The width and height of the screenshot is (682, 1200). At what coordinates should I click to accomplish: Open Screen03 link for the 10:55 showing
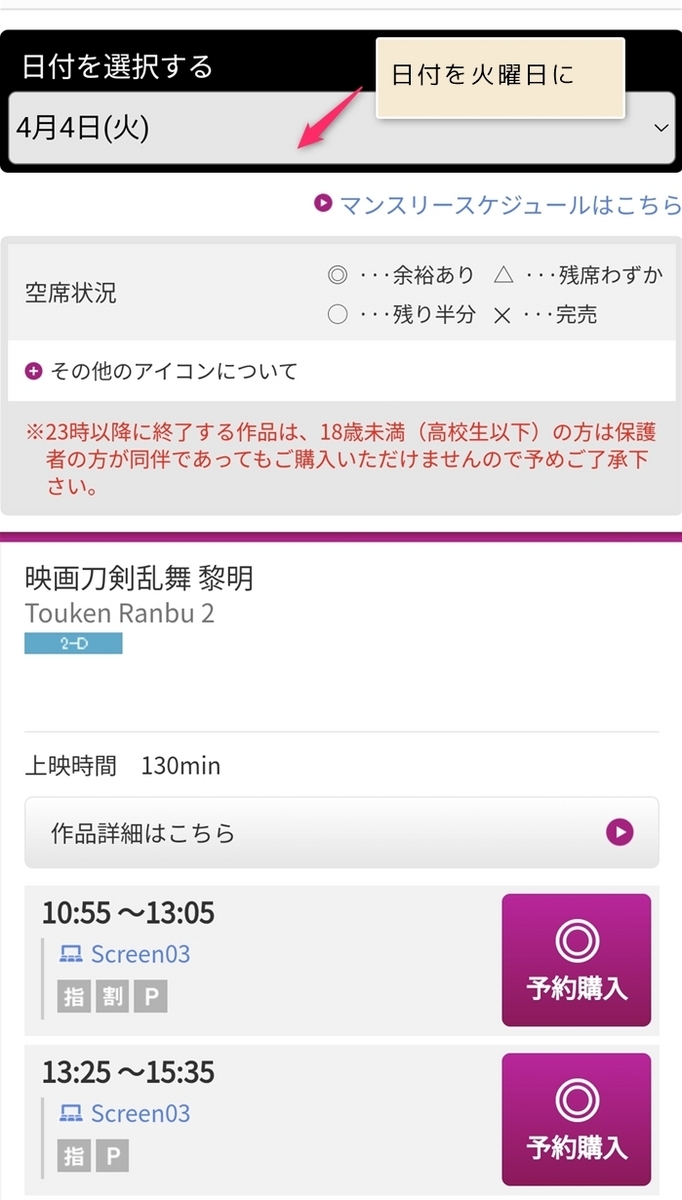[124, 954]
